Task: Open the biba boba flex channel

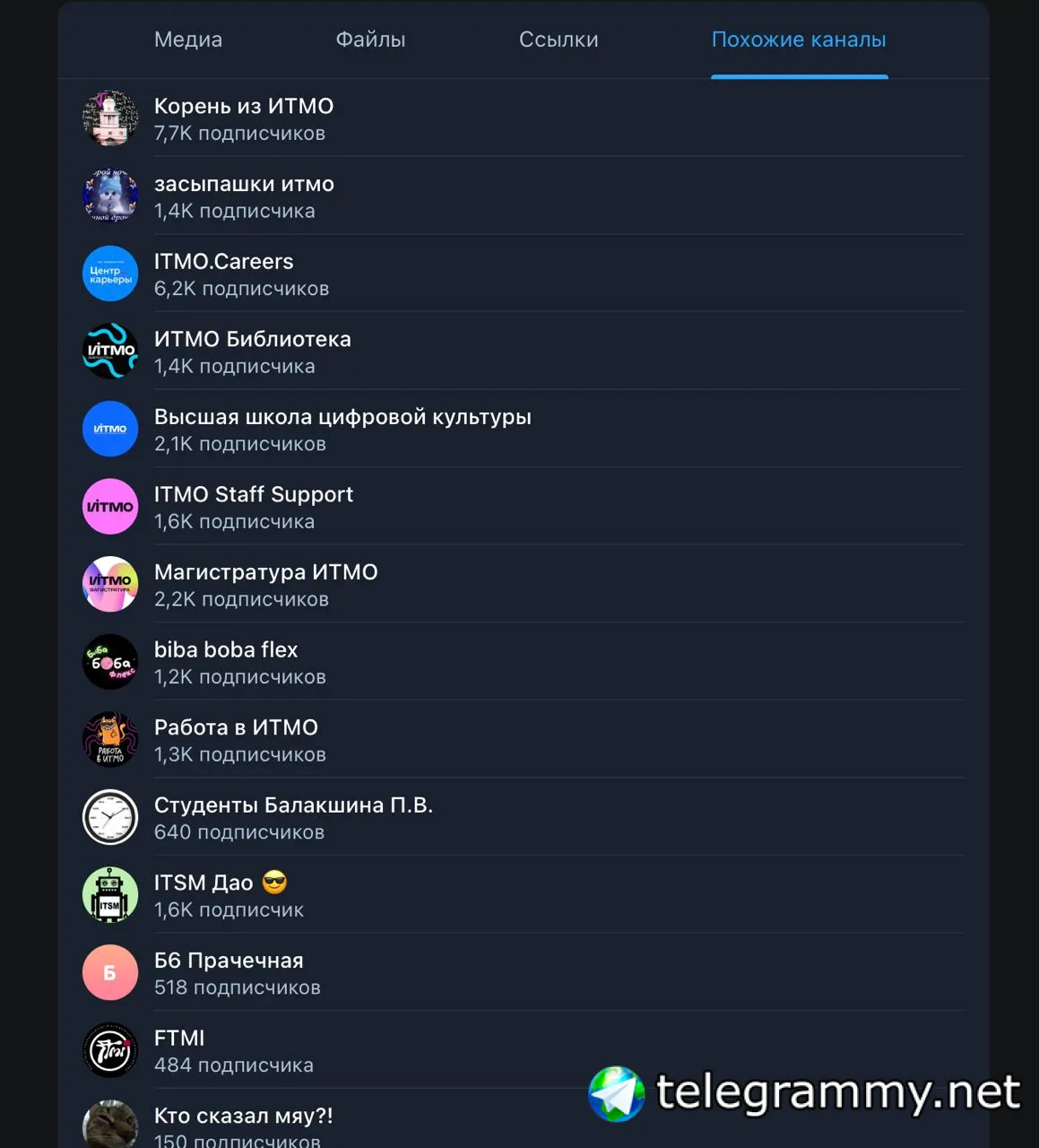Action: [x=239, y=662]
